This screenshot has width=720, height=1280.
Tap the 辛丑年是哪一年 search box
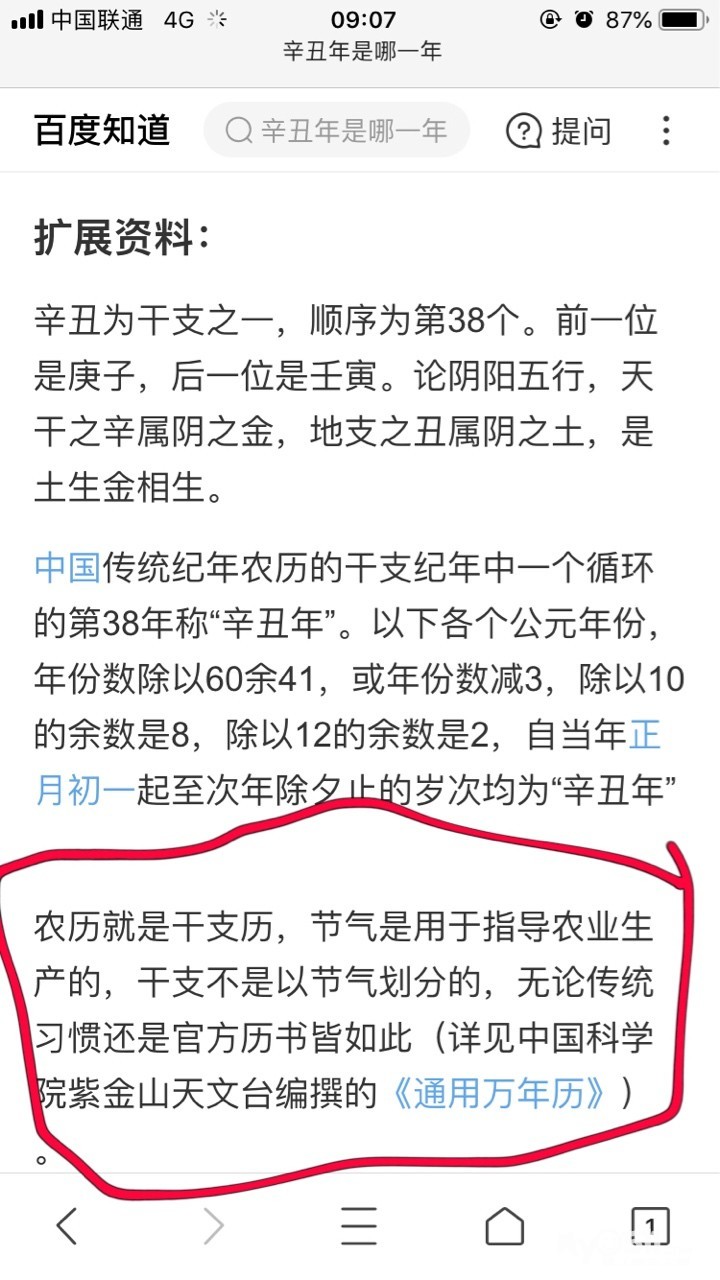[337, 130]
